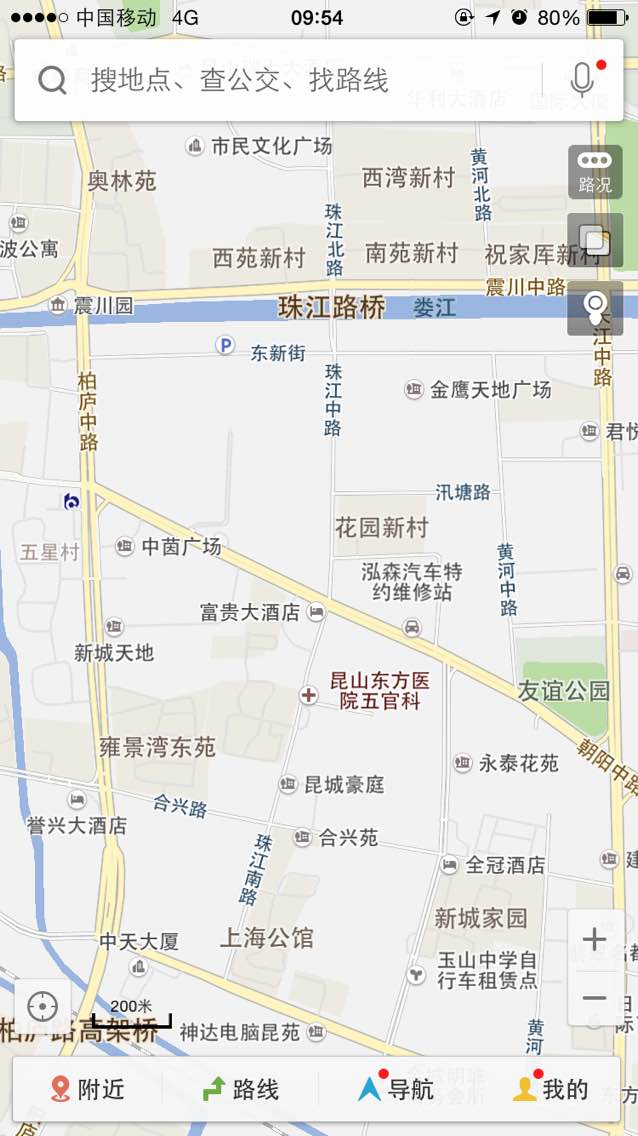Screen dimensions: 638x1136
Task: Select the 中茵广场 map marker
Action: pyautogui.click(x=125, y=546)
